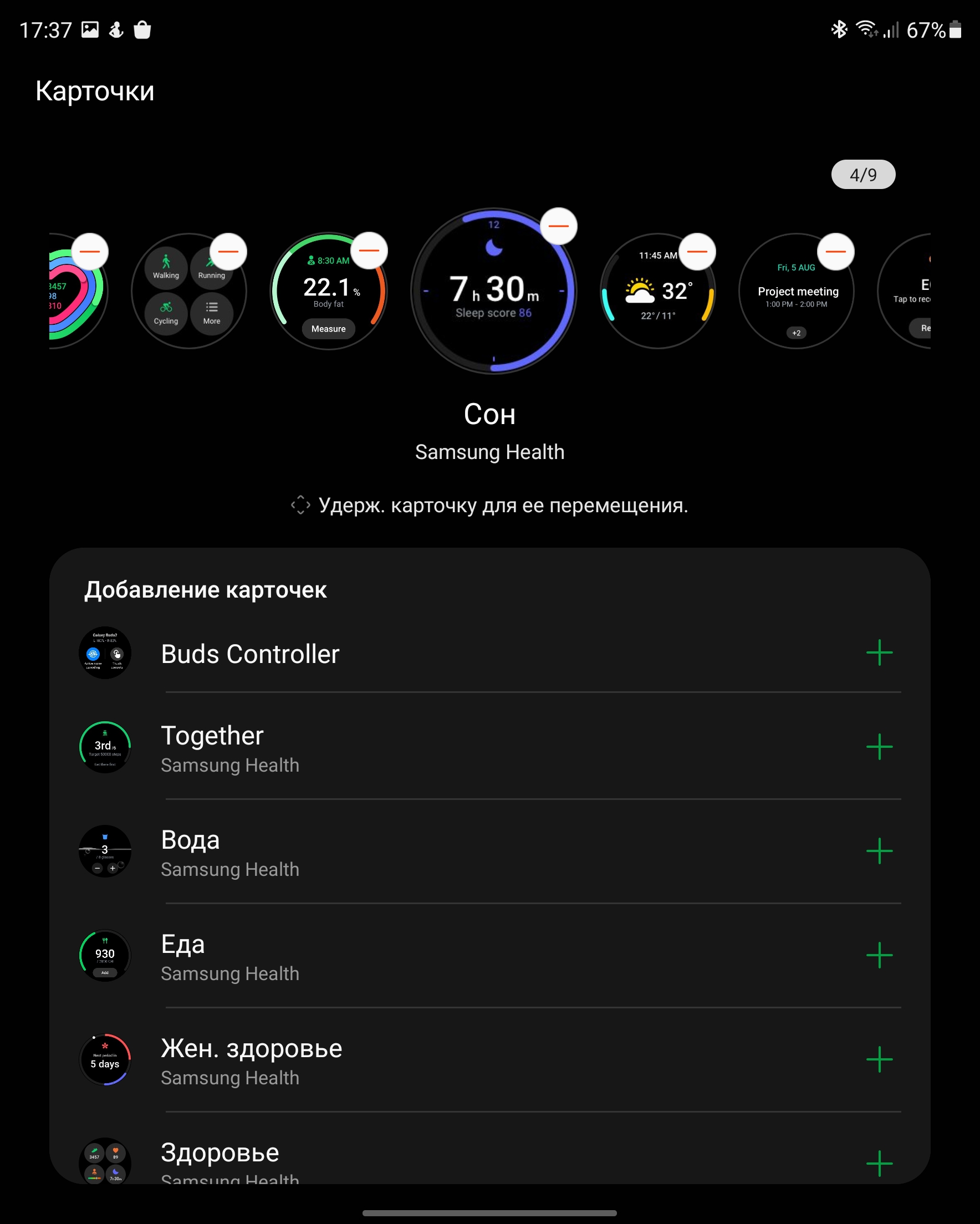The image size is (980, 1224).
Task: Add the Buds Controller card
Action: [879, 653]
